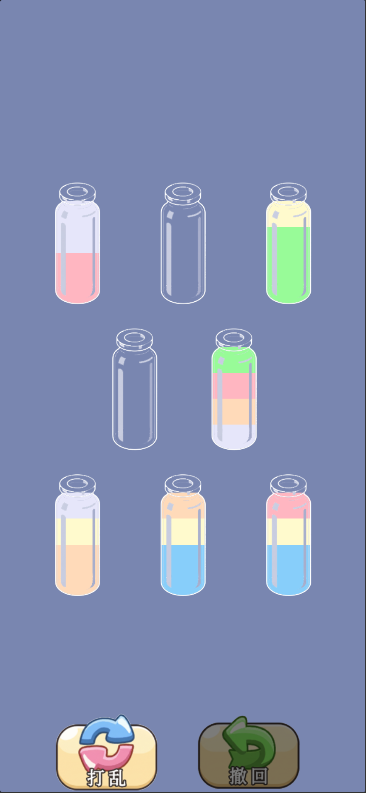Select the bottle with pink, yellow and blue
366x793 pixels.
[289, 535]
